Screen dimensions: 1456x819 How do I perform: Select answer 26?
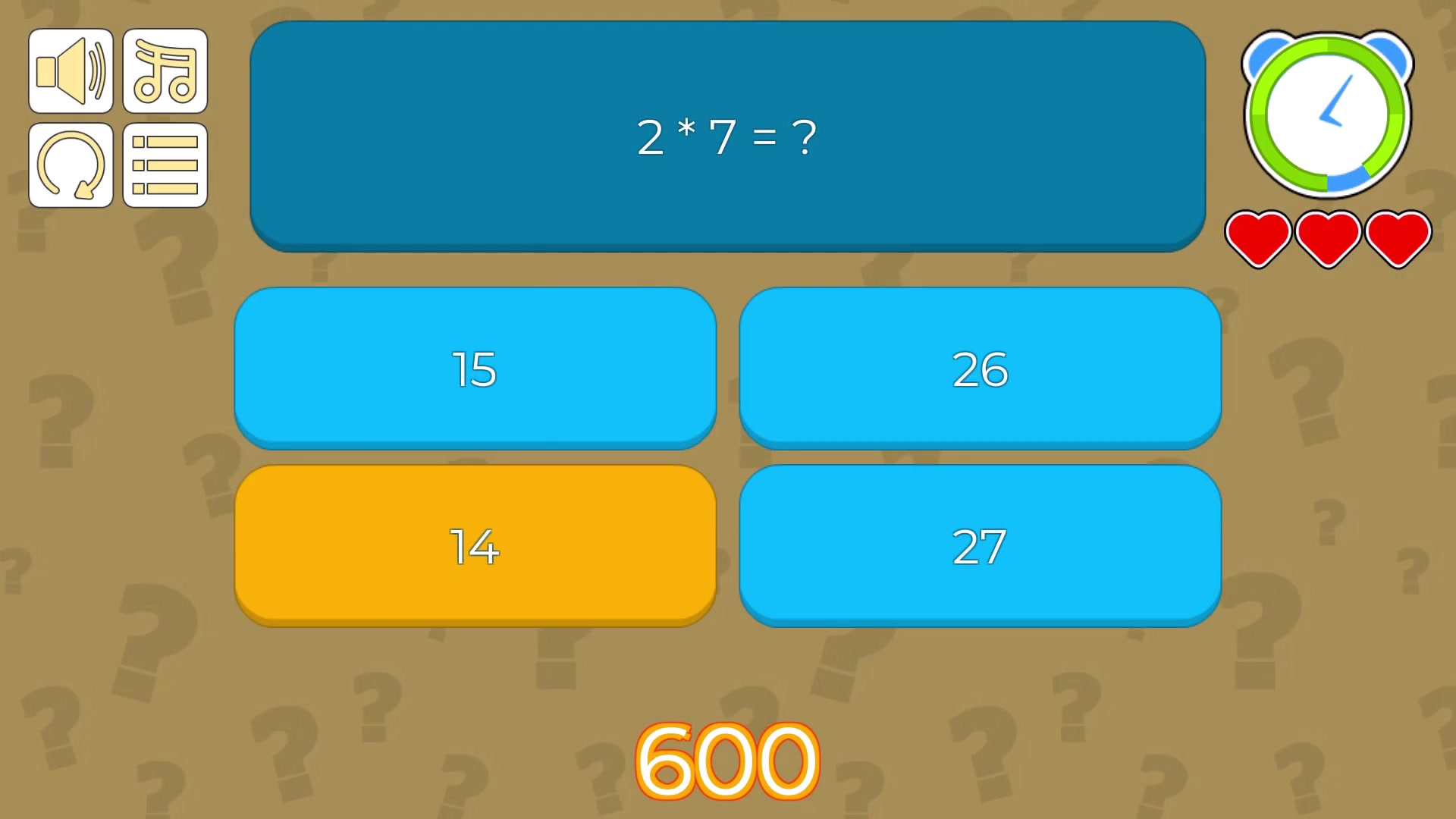[x=980, y=368]
